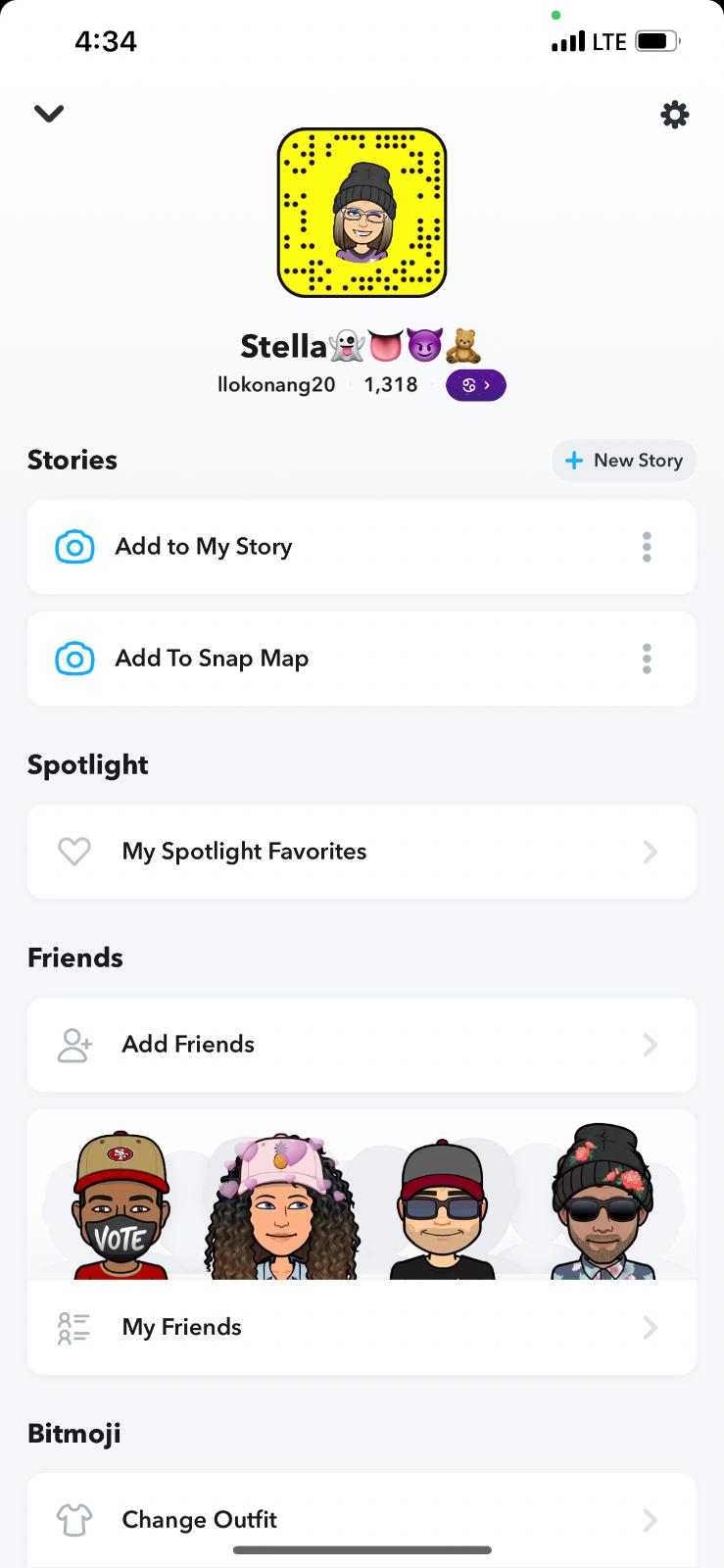Close the profile with the down chevron
This screenshot has height=1568, width=724.
pyautogui.click(x=49, y=114)
